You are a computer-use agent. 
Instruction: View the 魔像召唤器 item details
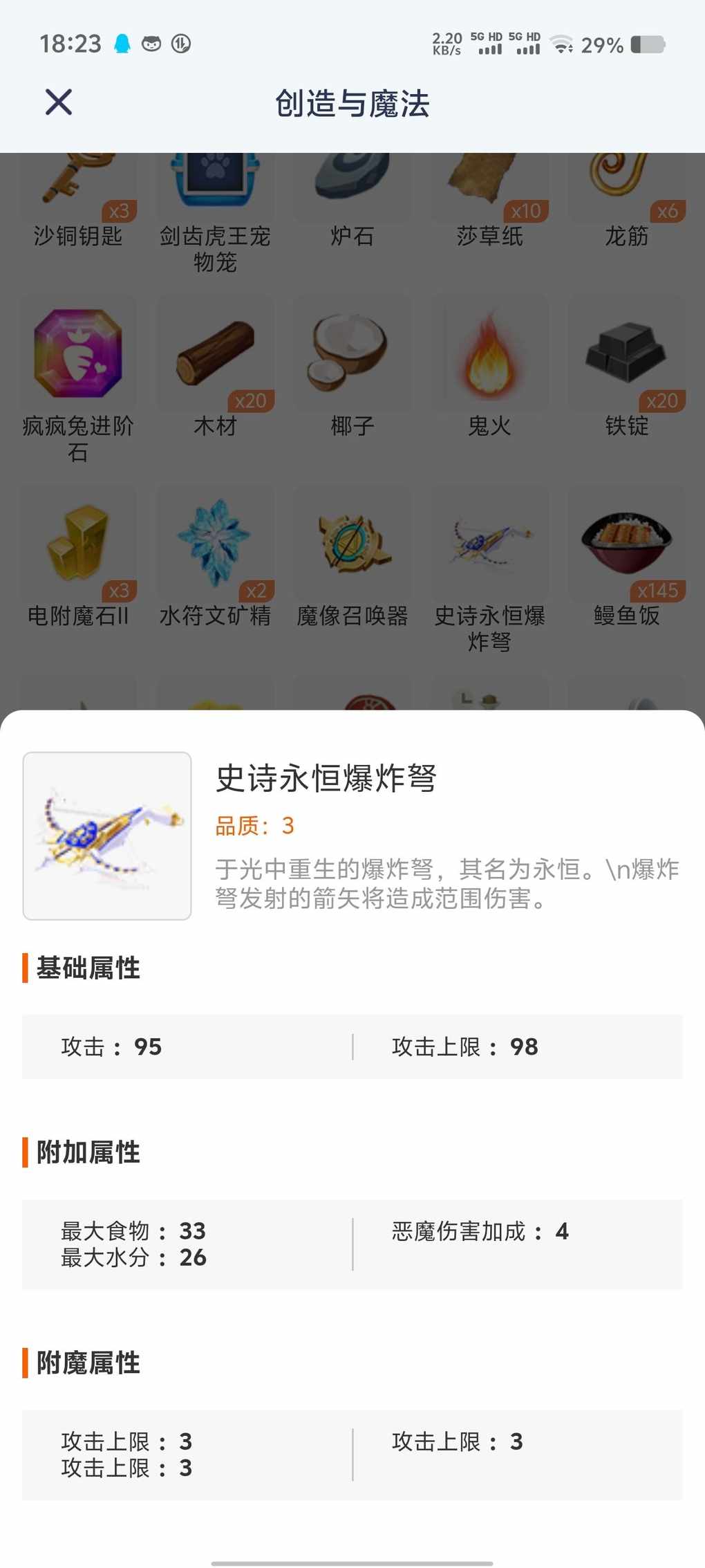pos(352,557)
